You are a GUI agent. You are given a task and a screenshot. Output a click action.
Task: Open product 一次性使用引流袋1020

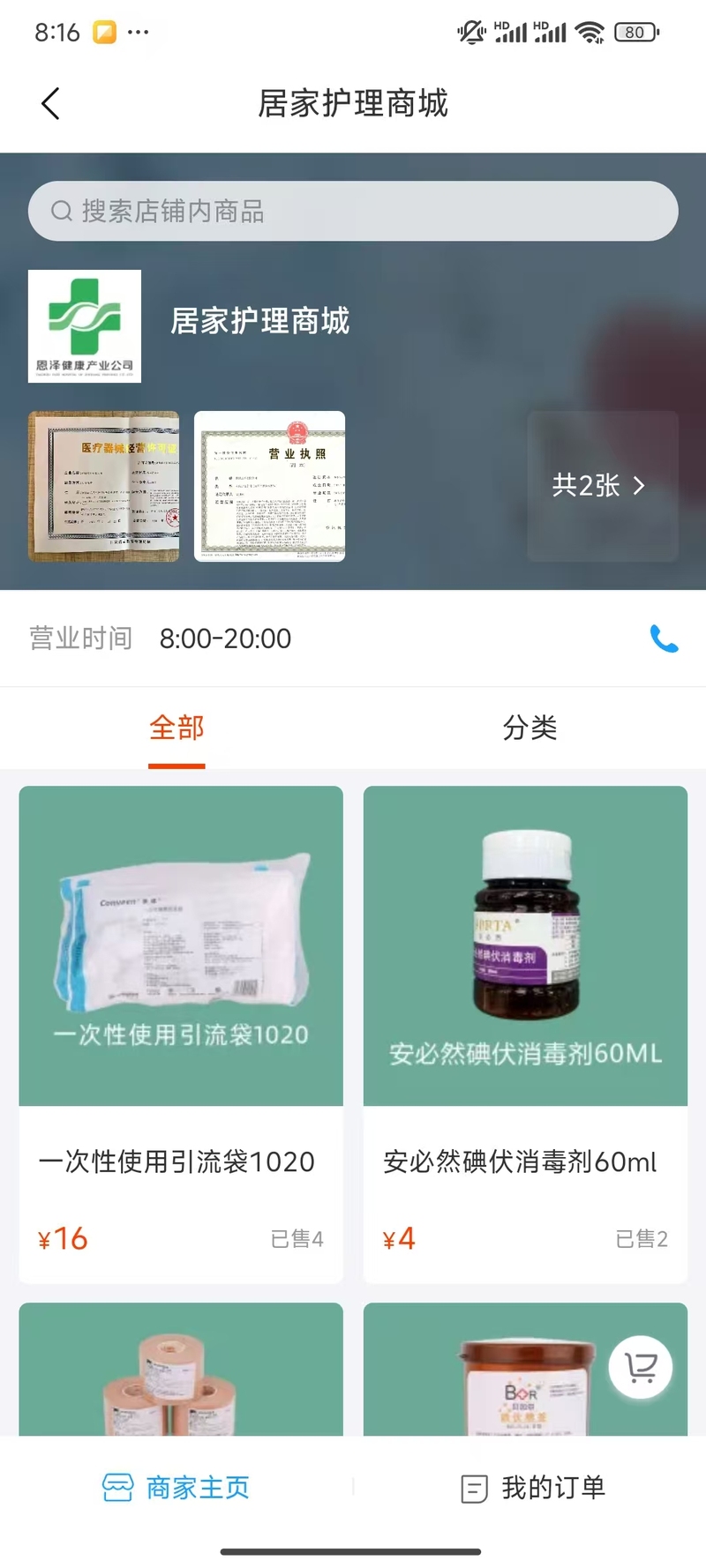pyautogui.click(x=181, y=1034)
